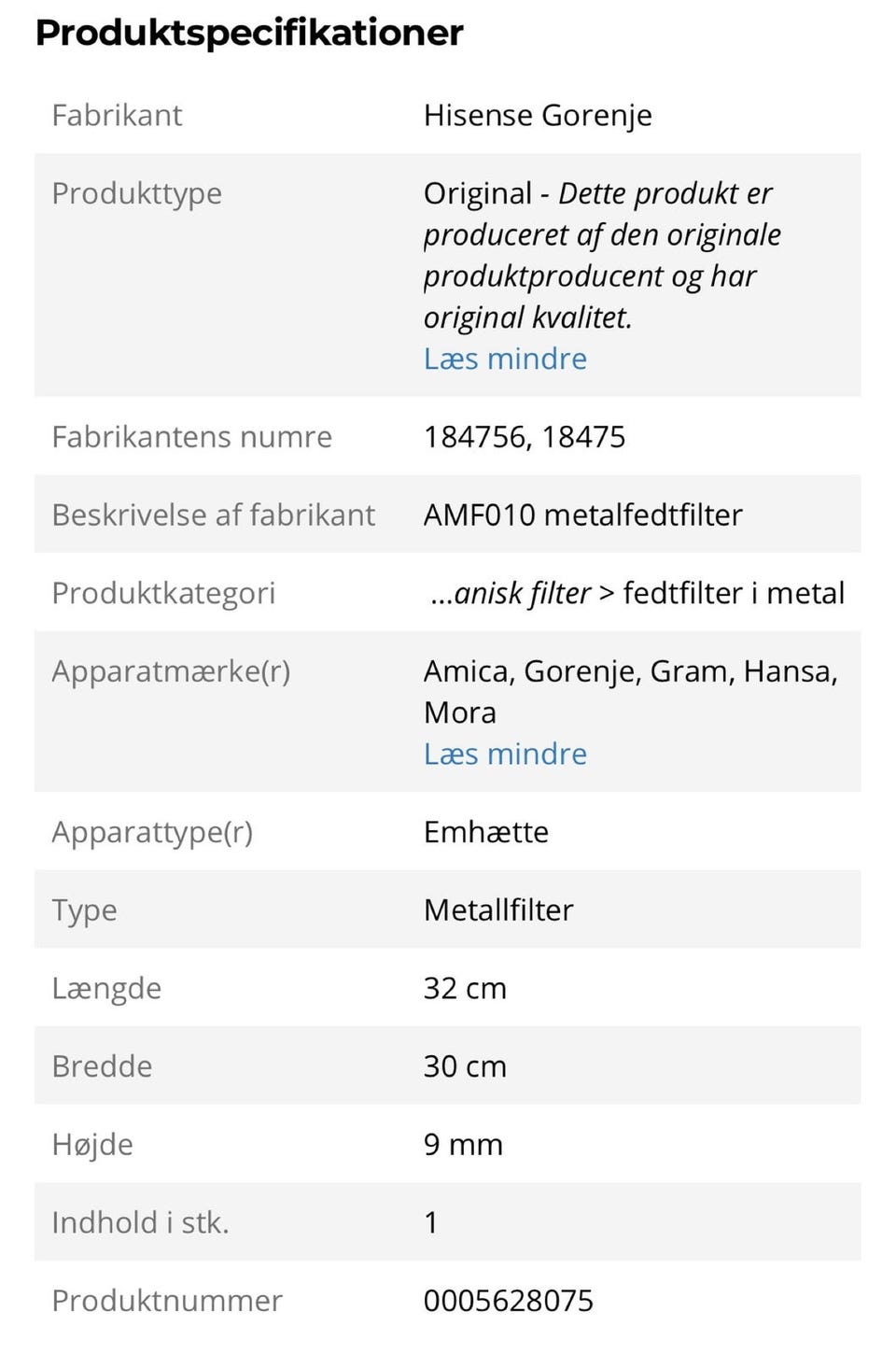Click the Emhætte appliance type value
The image size is (896, 1354).
tap(486, 832)
